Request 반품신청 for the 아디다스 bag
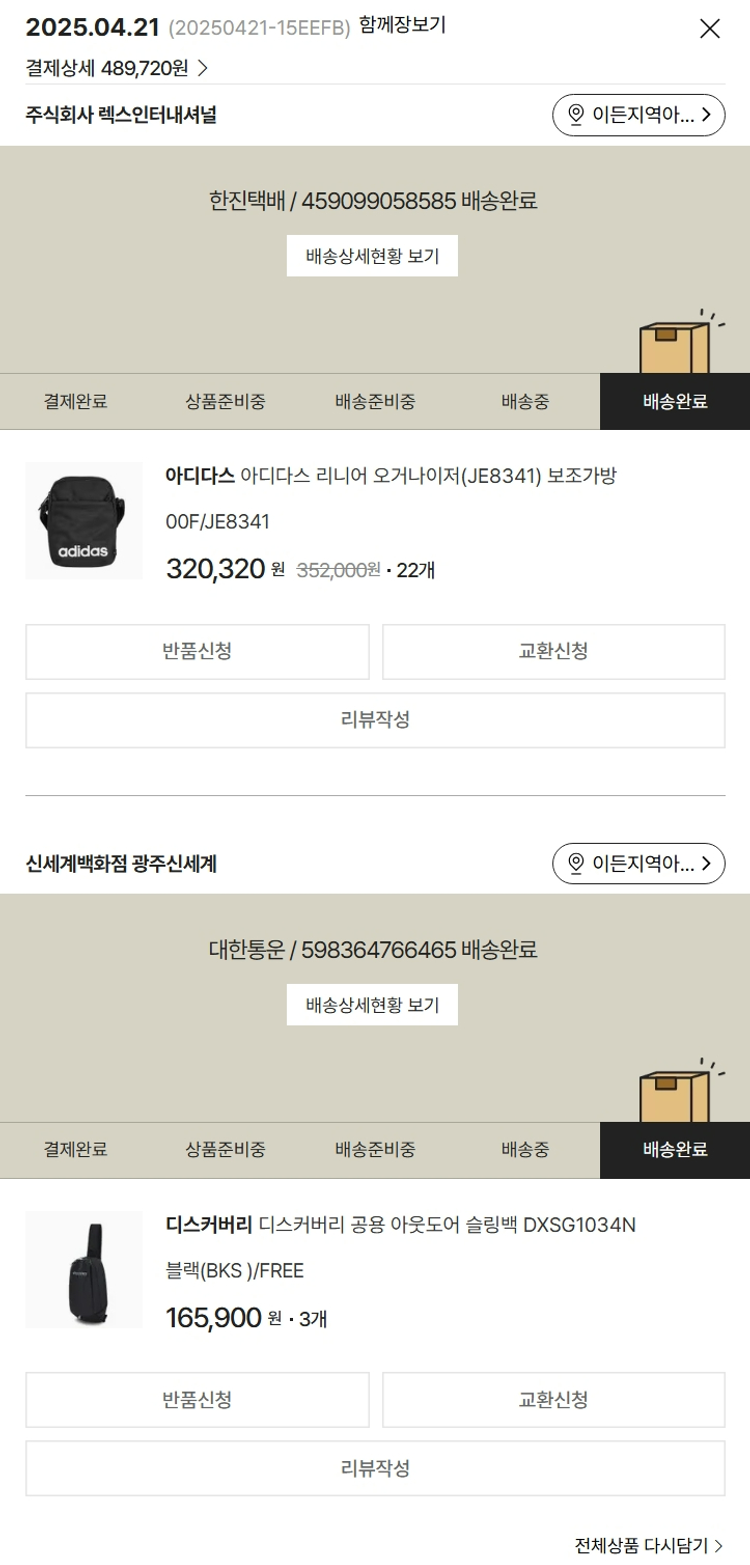This screenshot has height=1565, width=750. coord(197,652)
